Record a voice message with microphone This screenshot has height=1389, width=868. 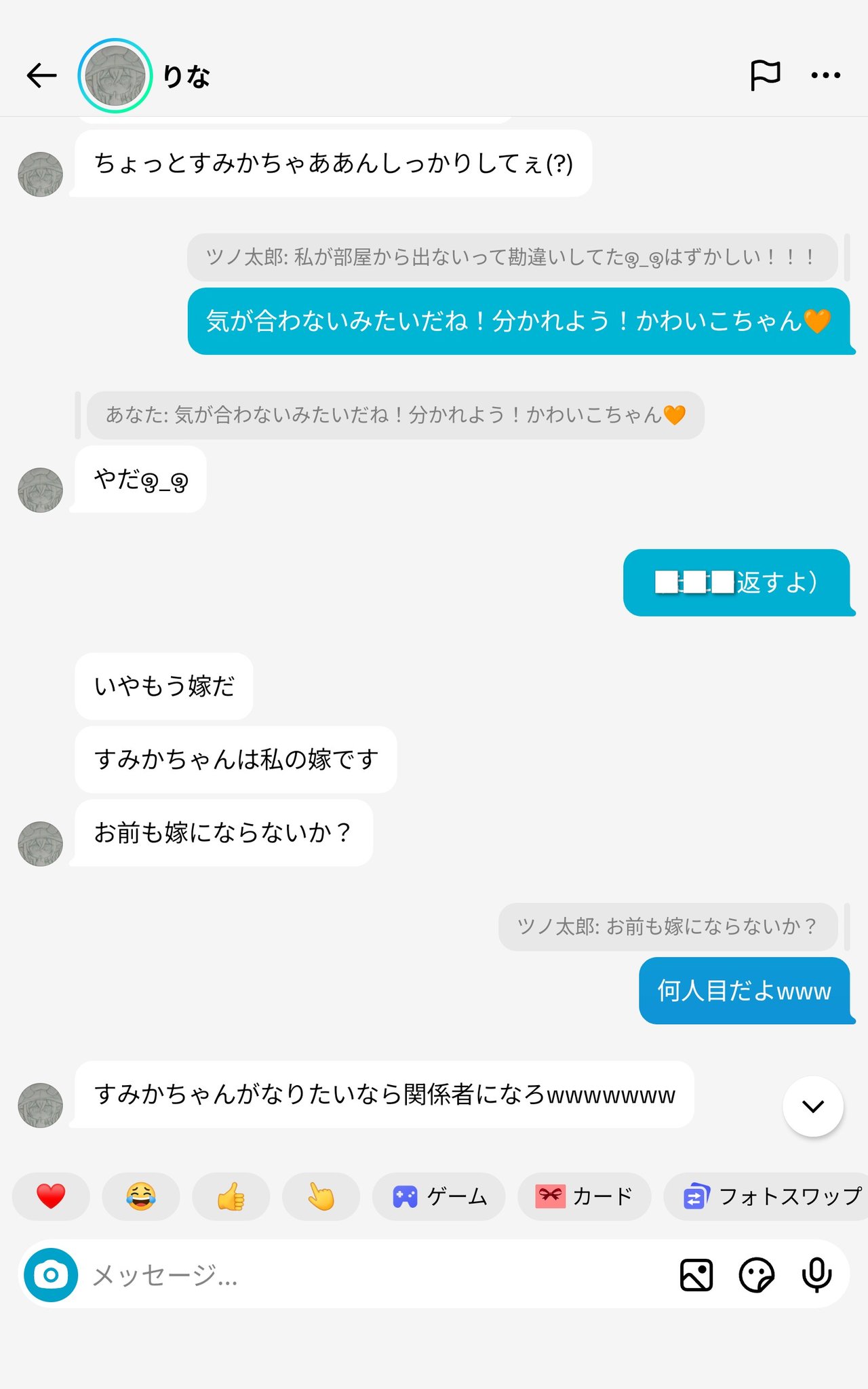pos(816,1275)
